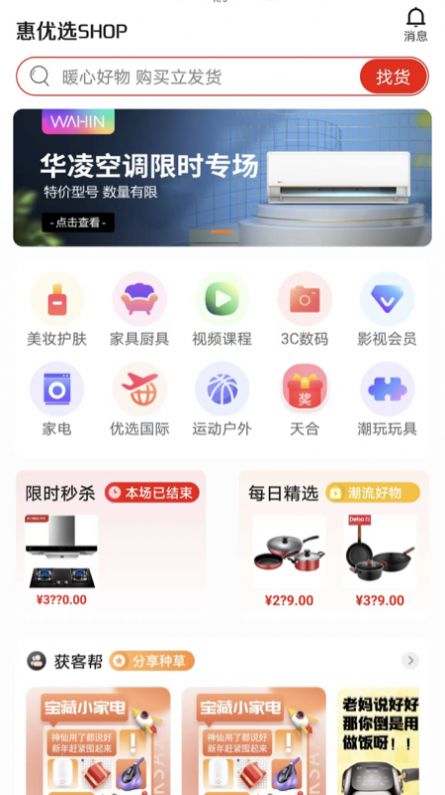This screenshot has width=445, height=795.
Task: Select 运动户外 category
Action: click(x=222, y=400)
